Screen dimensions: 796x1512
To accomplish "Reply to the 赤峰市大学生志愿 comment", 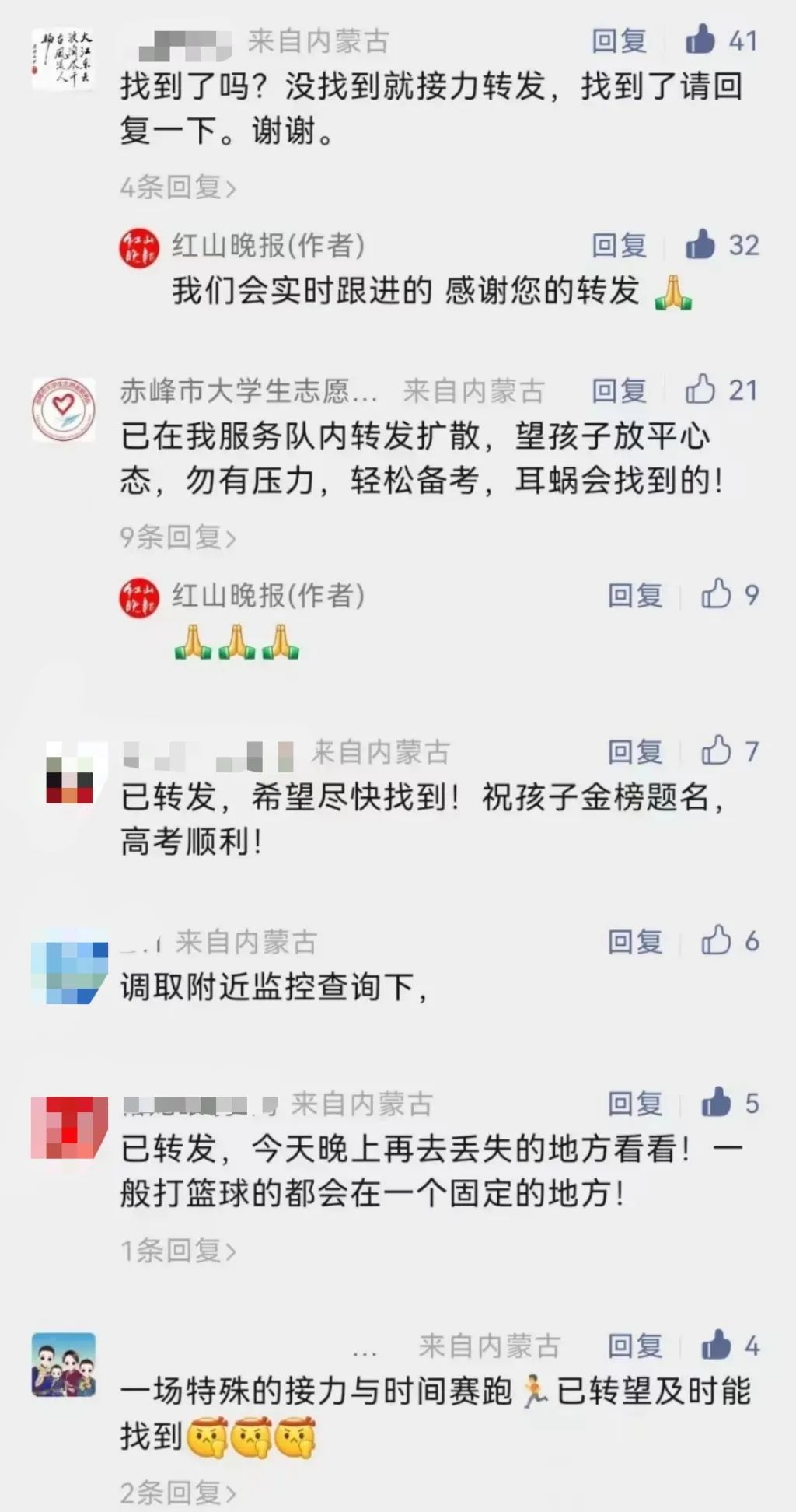I will (620, 390).
